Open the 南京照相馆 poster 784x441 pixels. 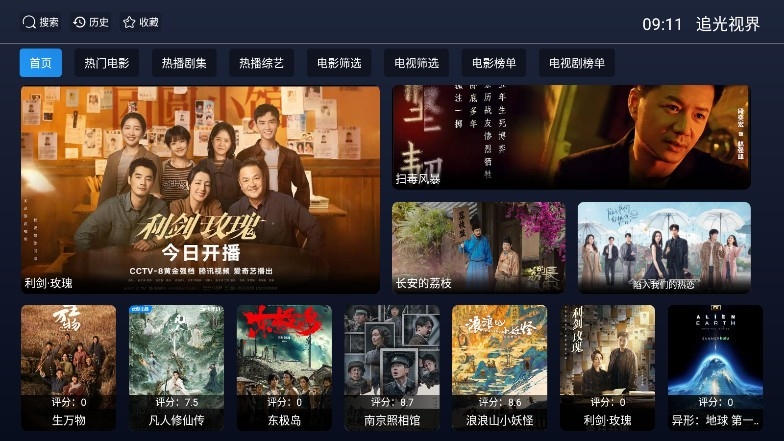pyautogui.click(x=391, y=367)
